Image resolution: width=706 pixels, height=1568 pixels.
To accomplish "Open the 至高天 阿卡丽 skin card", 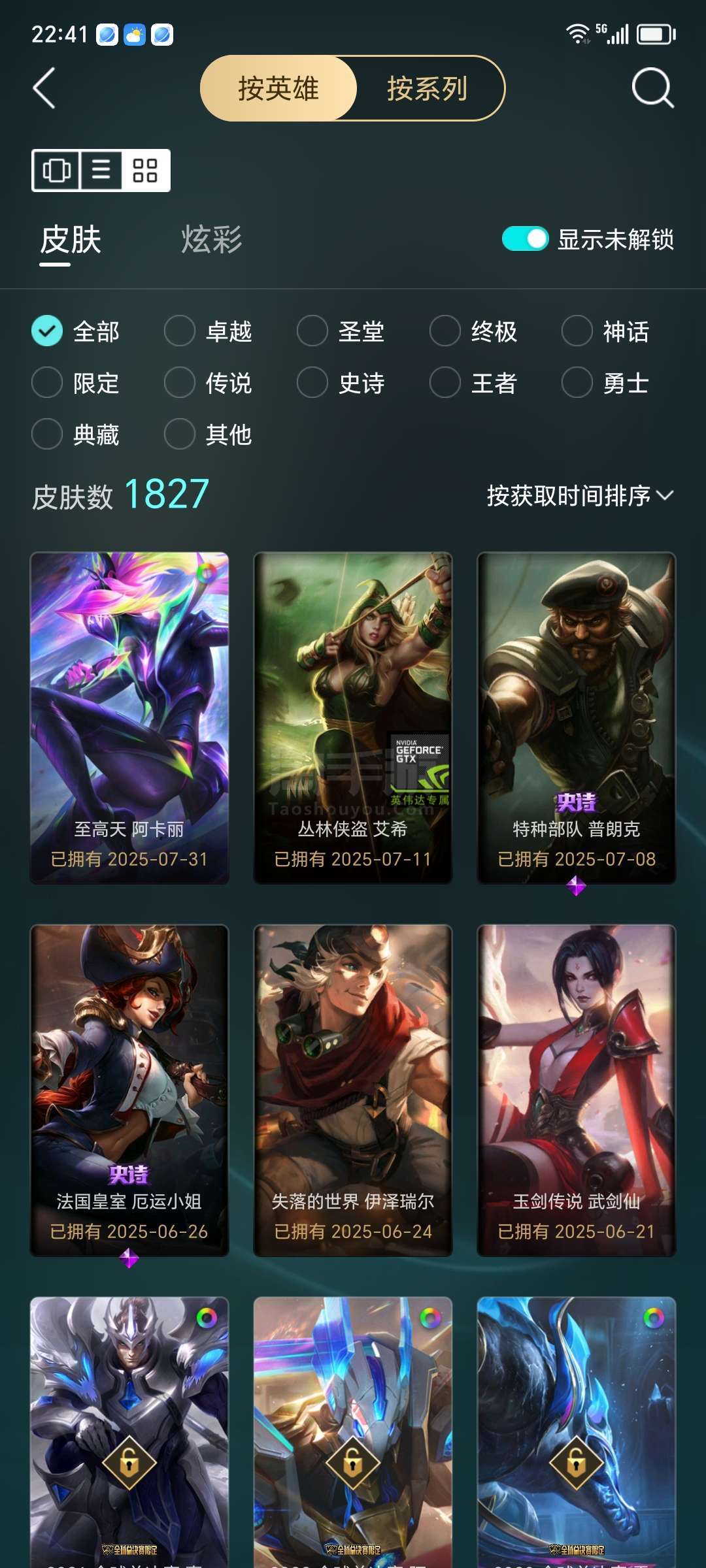I will [x=129, y=718].
